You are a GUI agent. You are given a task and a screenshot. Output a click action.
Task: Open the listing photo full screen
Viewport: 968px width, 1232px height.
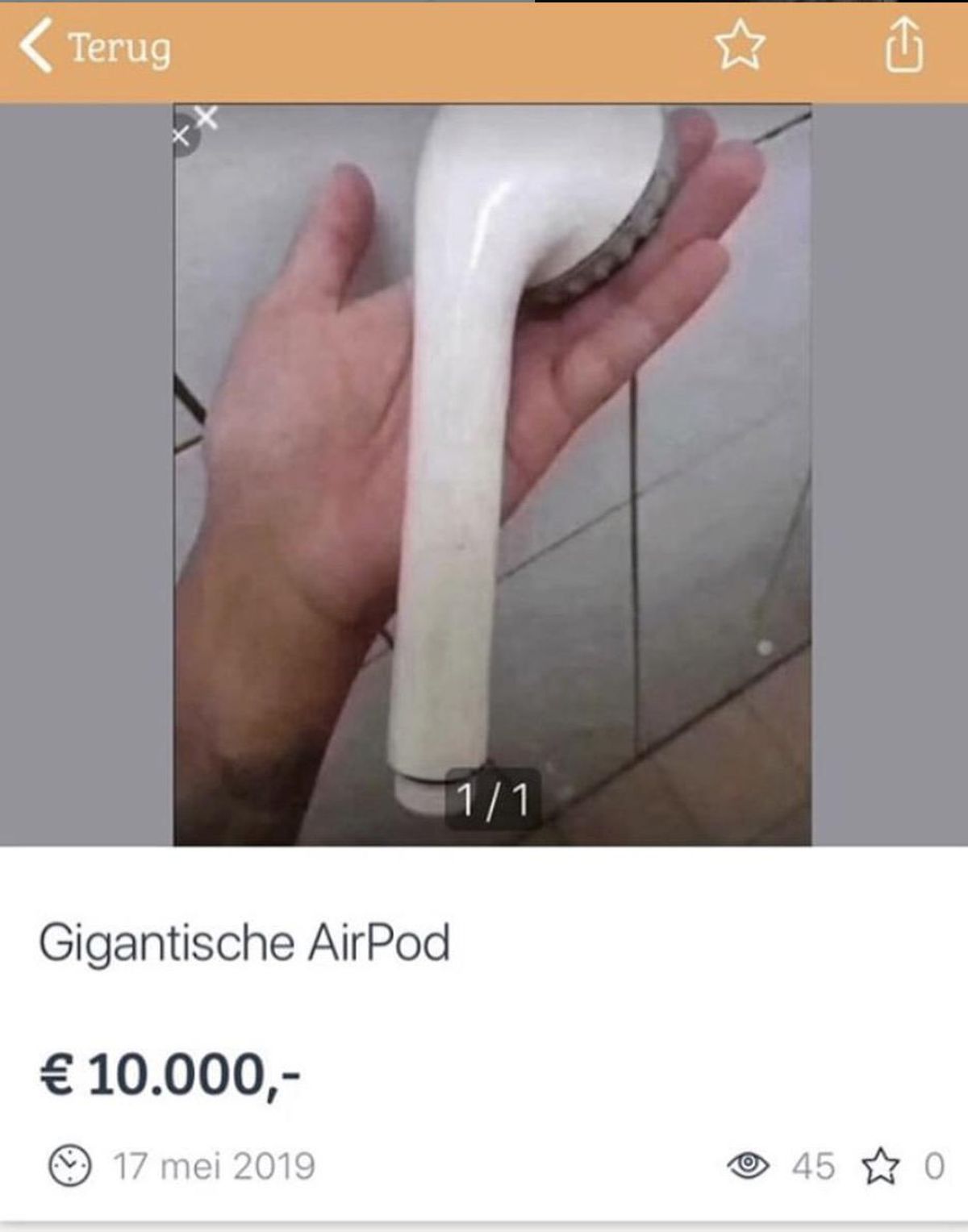point(492,476)
